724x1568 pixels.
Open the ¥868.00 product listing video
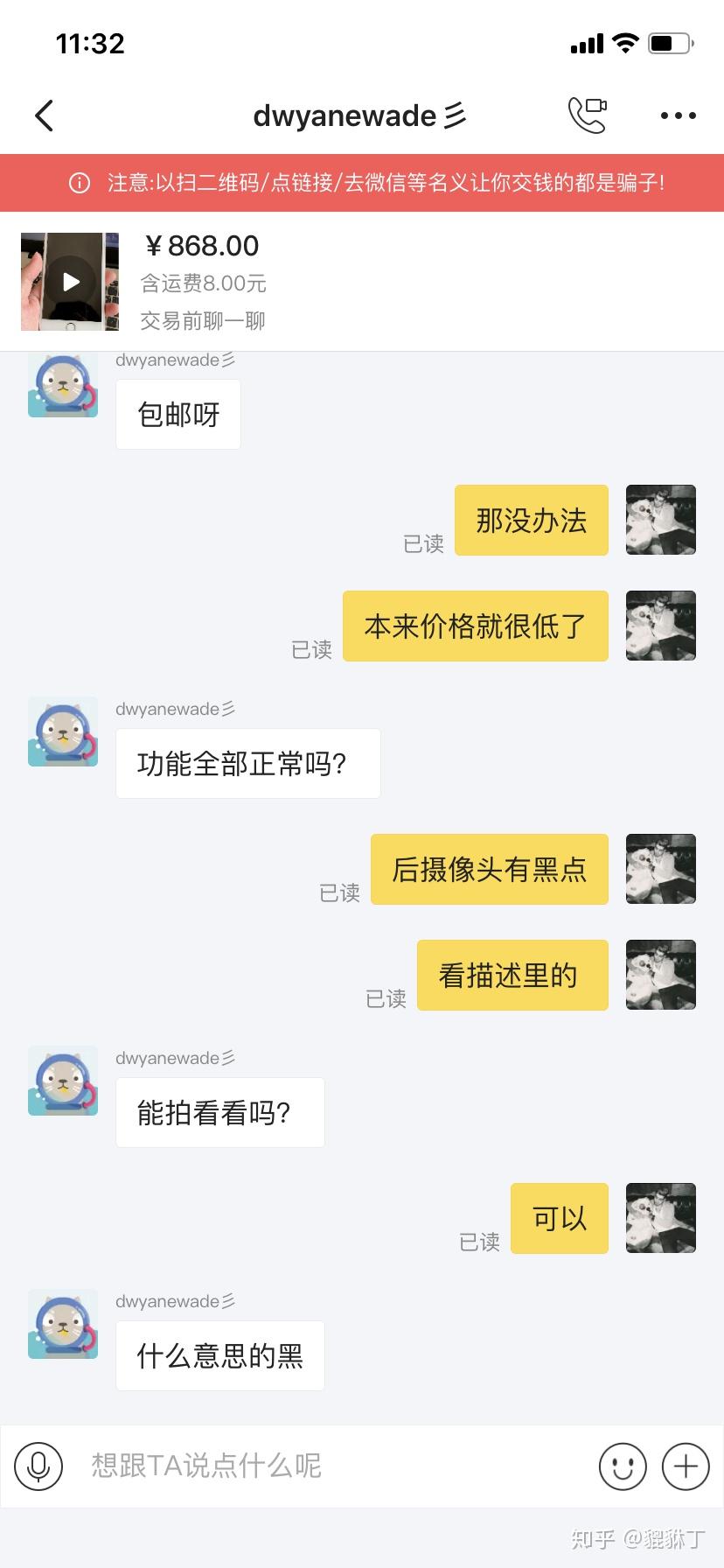click(70, 282)
